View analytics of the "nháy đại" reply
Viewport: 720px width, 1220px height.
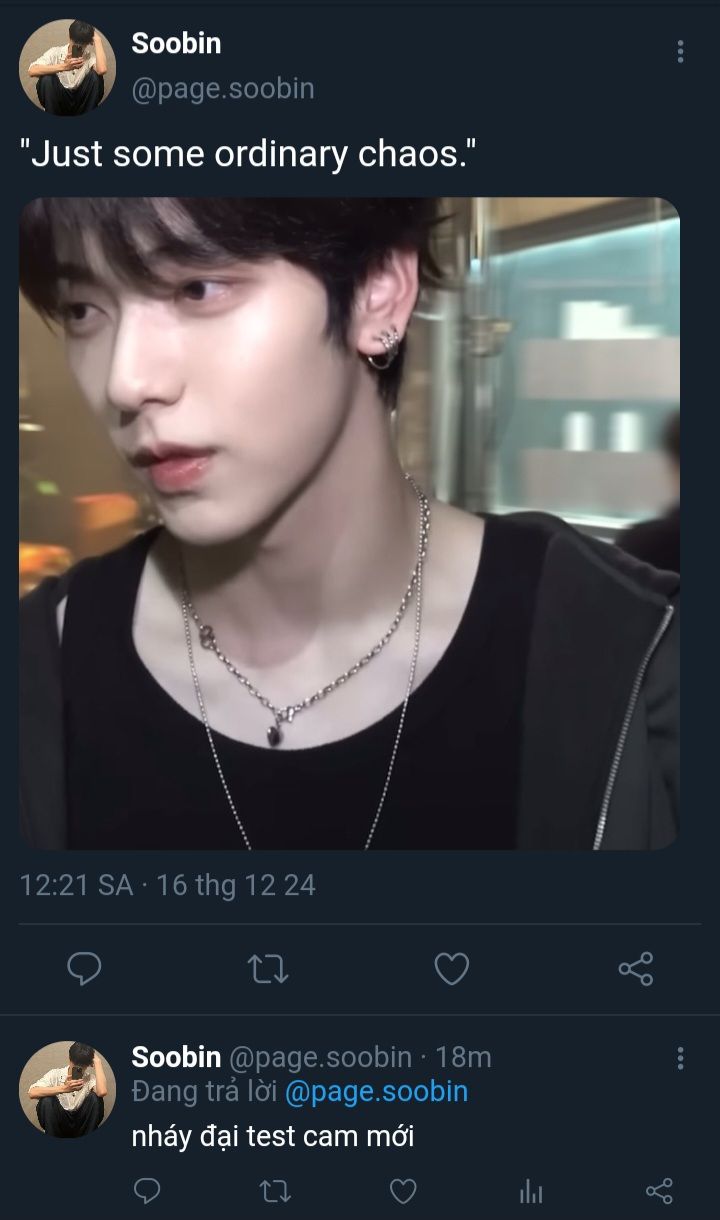click(531, 1190)
